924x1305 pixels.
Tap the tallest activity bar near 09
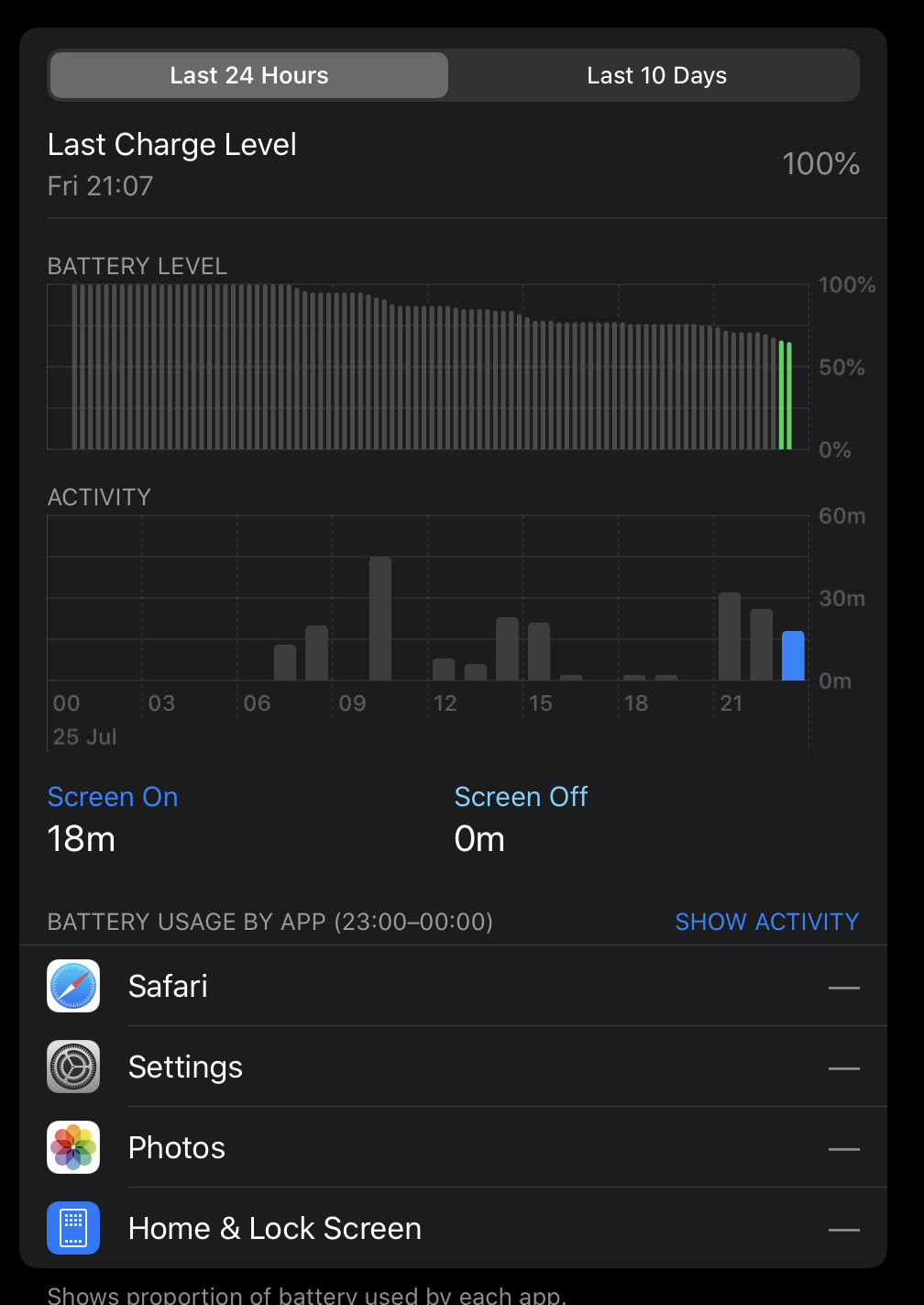379,619
